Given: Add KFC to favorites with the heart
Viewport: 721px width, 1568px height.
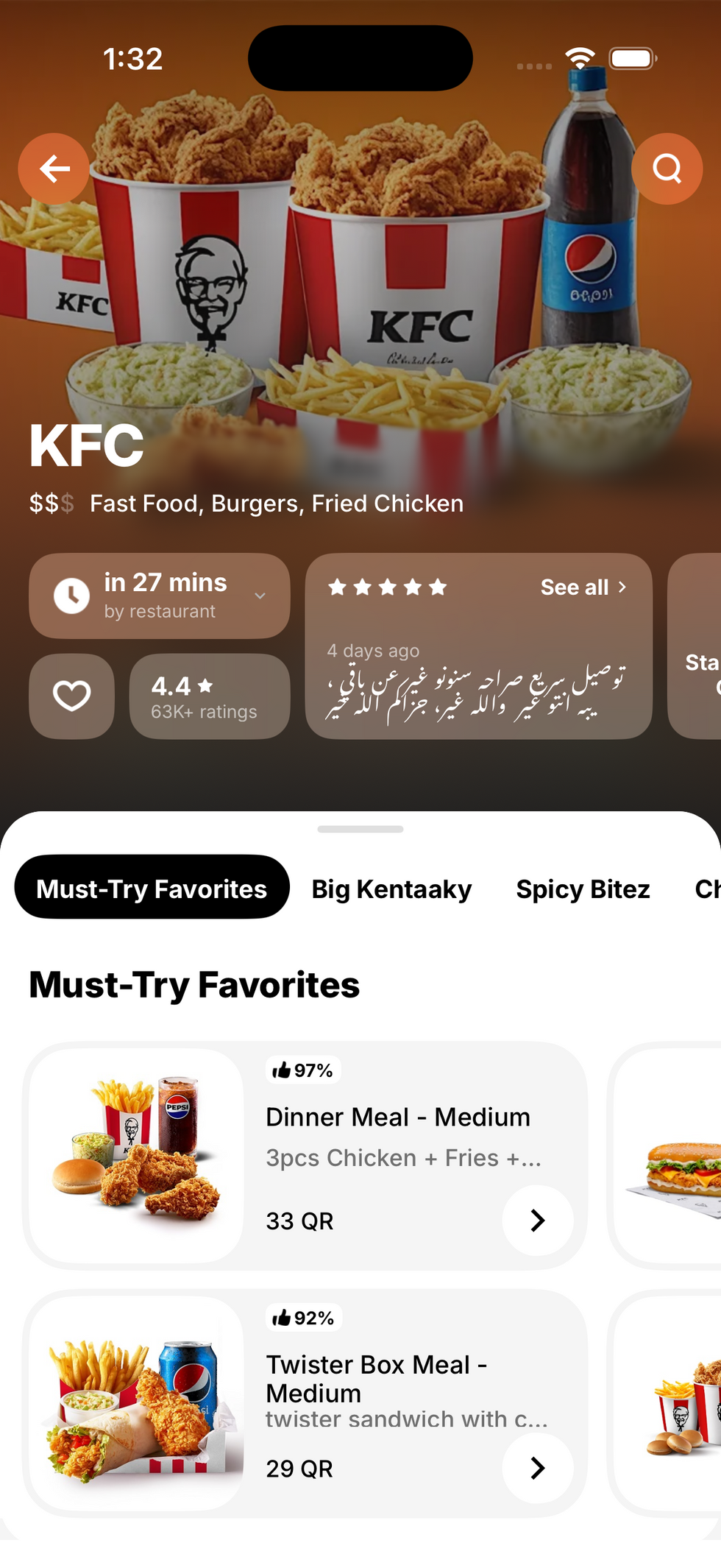Looking at the screenshot, I should pos(71,696).
